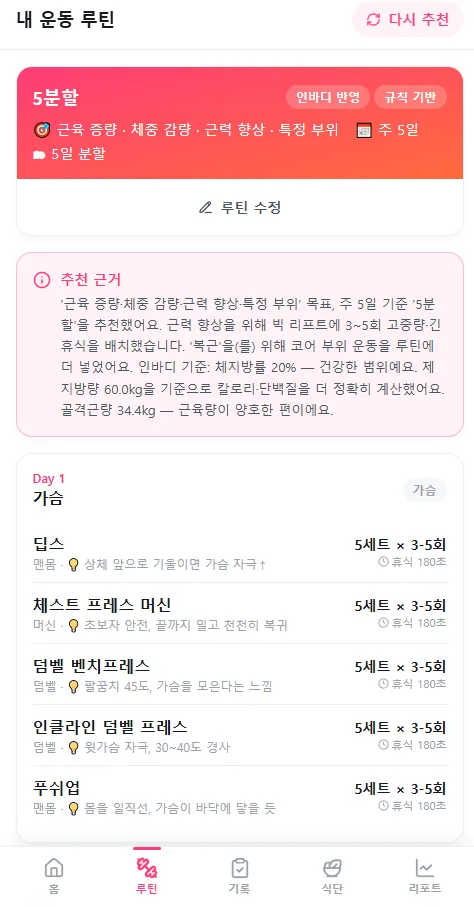Open the 체스트 프레스 머신 exercise
Screen dimensions: 474x907
tap(240, 613)
